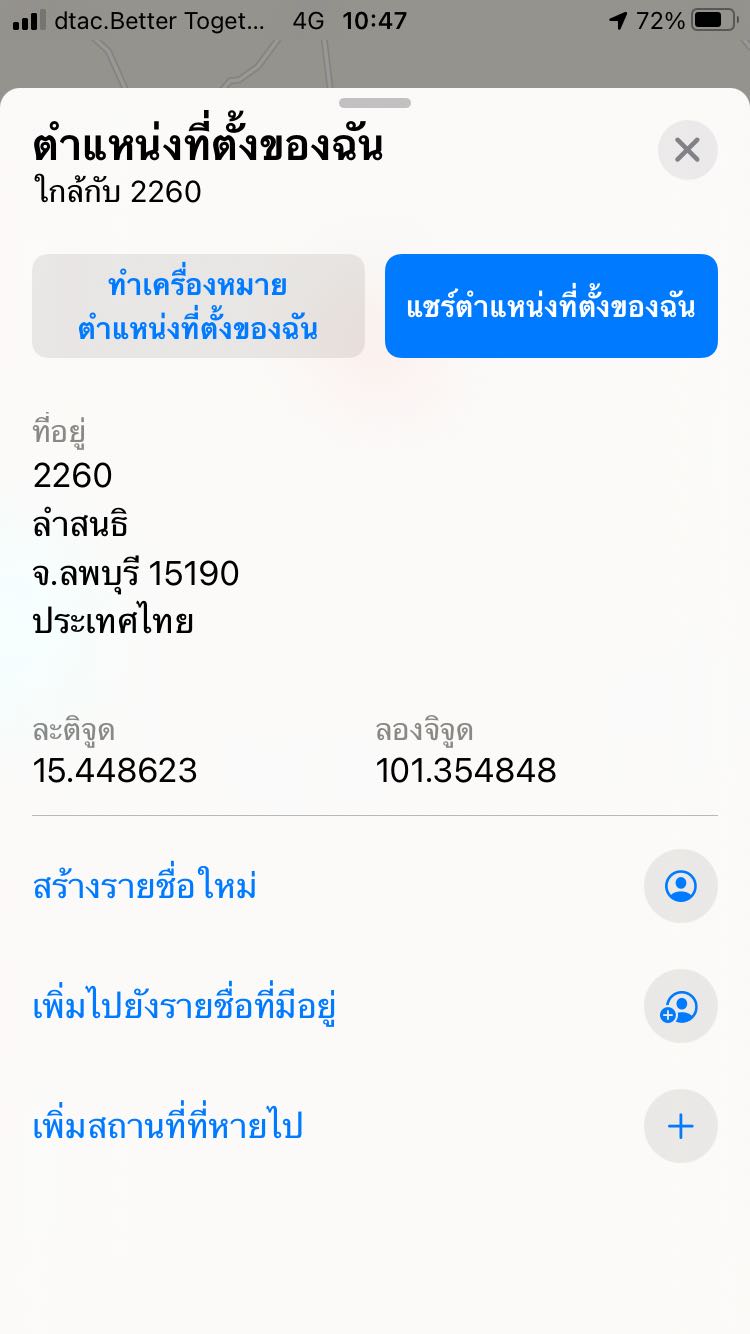This screenshot has width=750, height=1334.
Task: Share my location with แชร์ตำแหน่งที่ตั้งของฉัน
Action: coord(551,306)
